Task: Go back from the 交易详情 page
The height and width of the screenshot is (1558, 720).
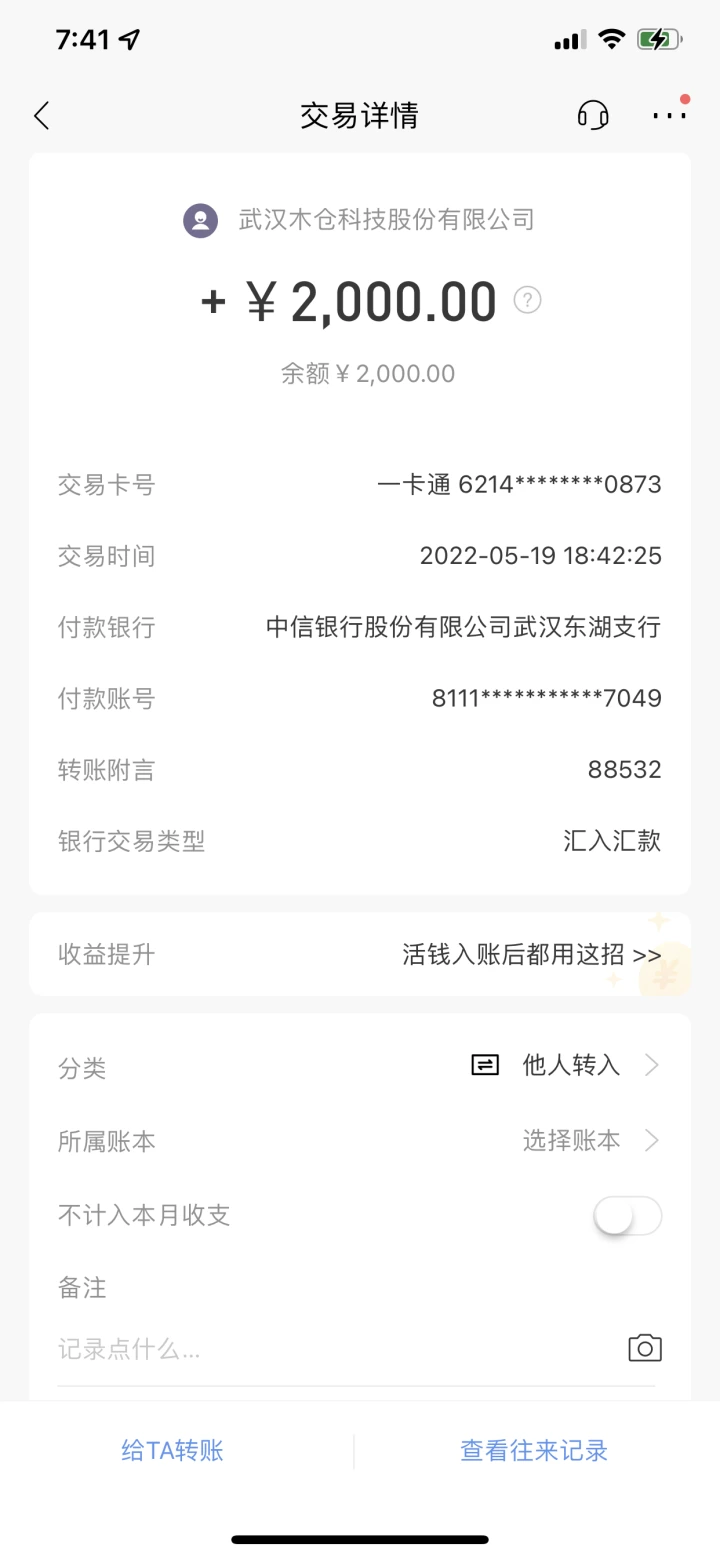Action: (x=41, y=116)
